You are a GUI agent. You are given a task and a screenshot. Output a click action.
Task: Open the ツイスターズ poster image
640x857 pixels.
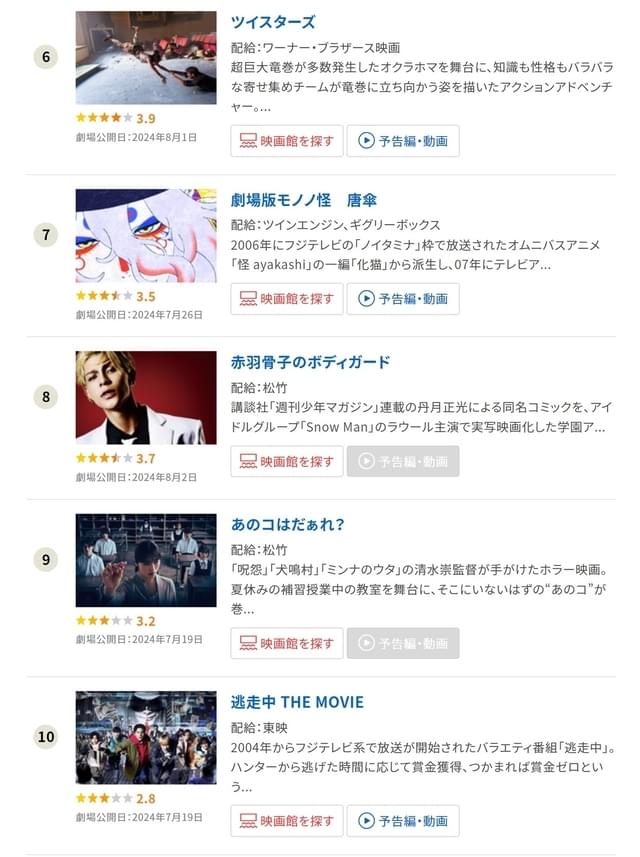[x=146, y=58]
